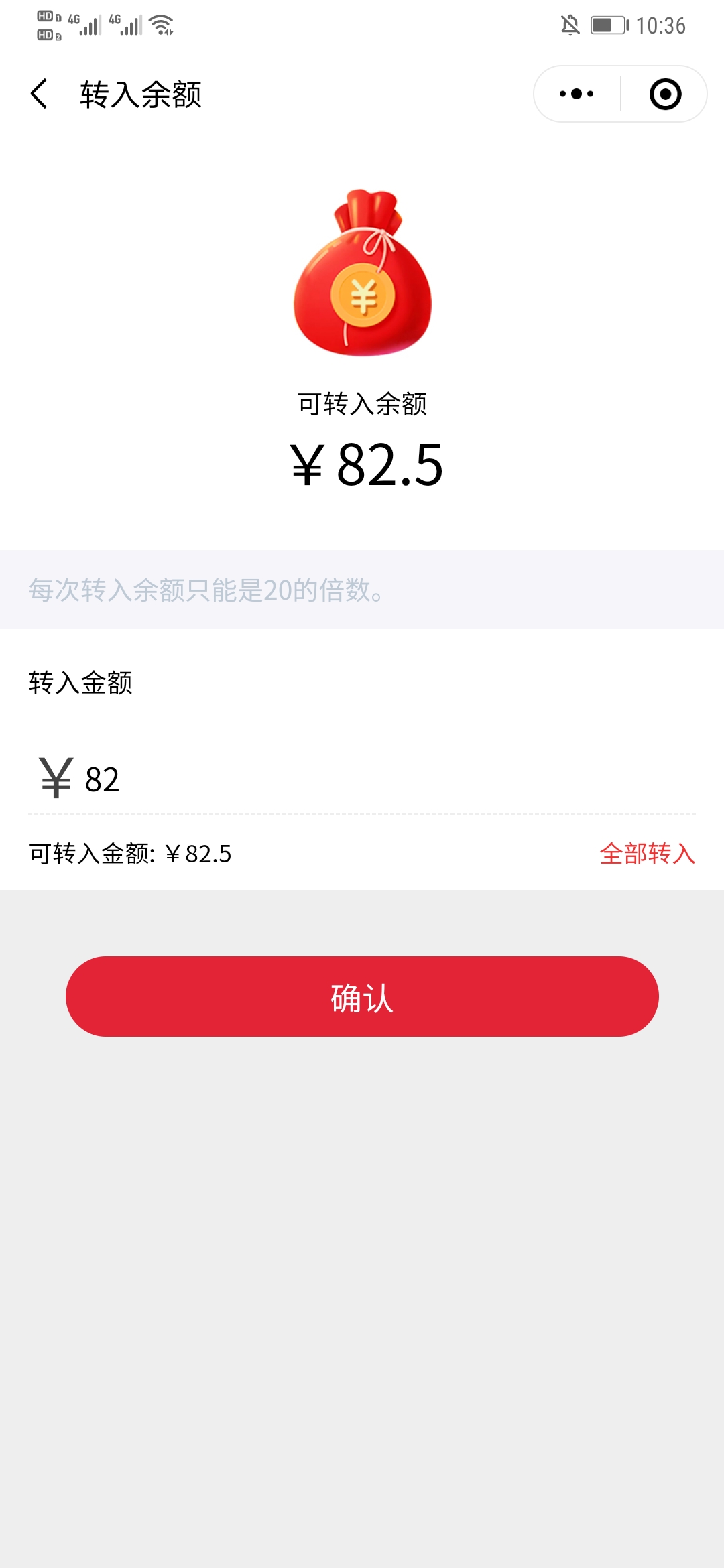Screen dimensions: 724x1568
Task: Close the mini program with the circle icon
Action: click(665, 94)
